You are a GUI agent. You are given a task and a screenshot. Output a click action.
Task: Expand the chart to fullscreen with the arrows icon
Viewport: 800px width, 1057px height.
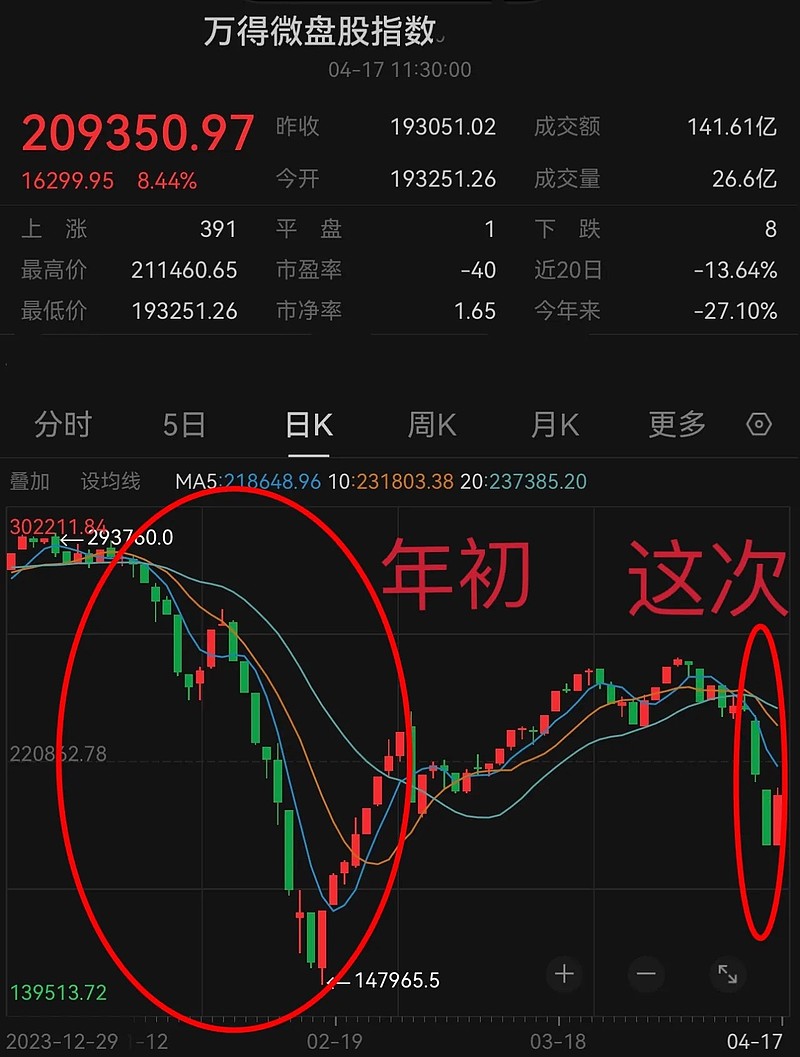(729, 975)
